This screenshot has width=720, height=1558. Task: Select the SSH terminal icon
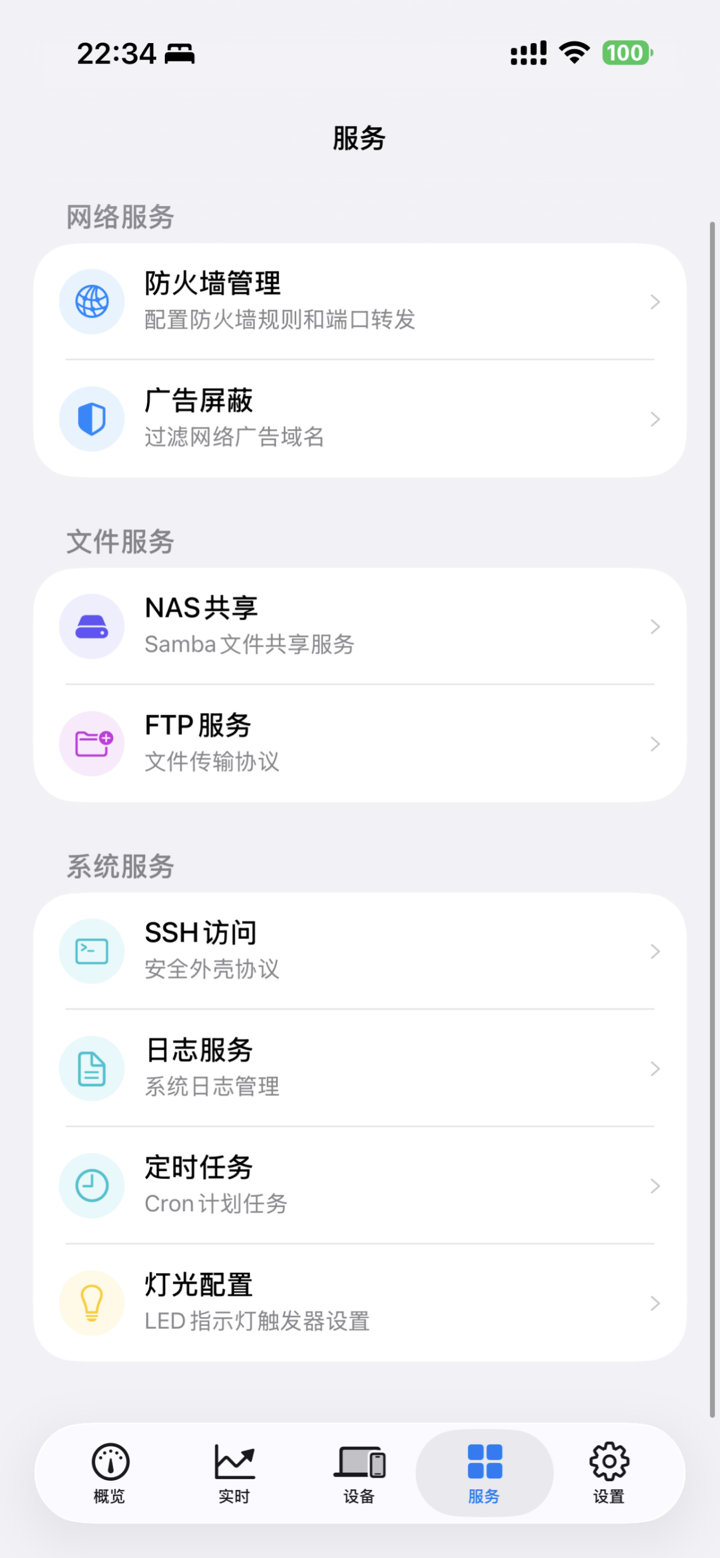(92, 951)
